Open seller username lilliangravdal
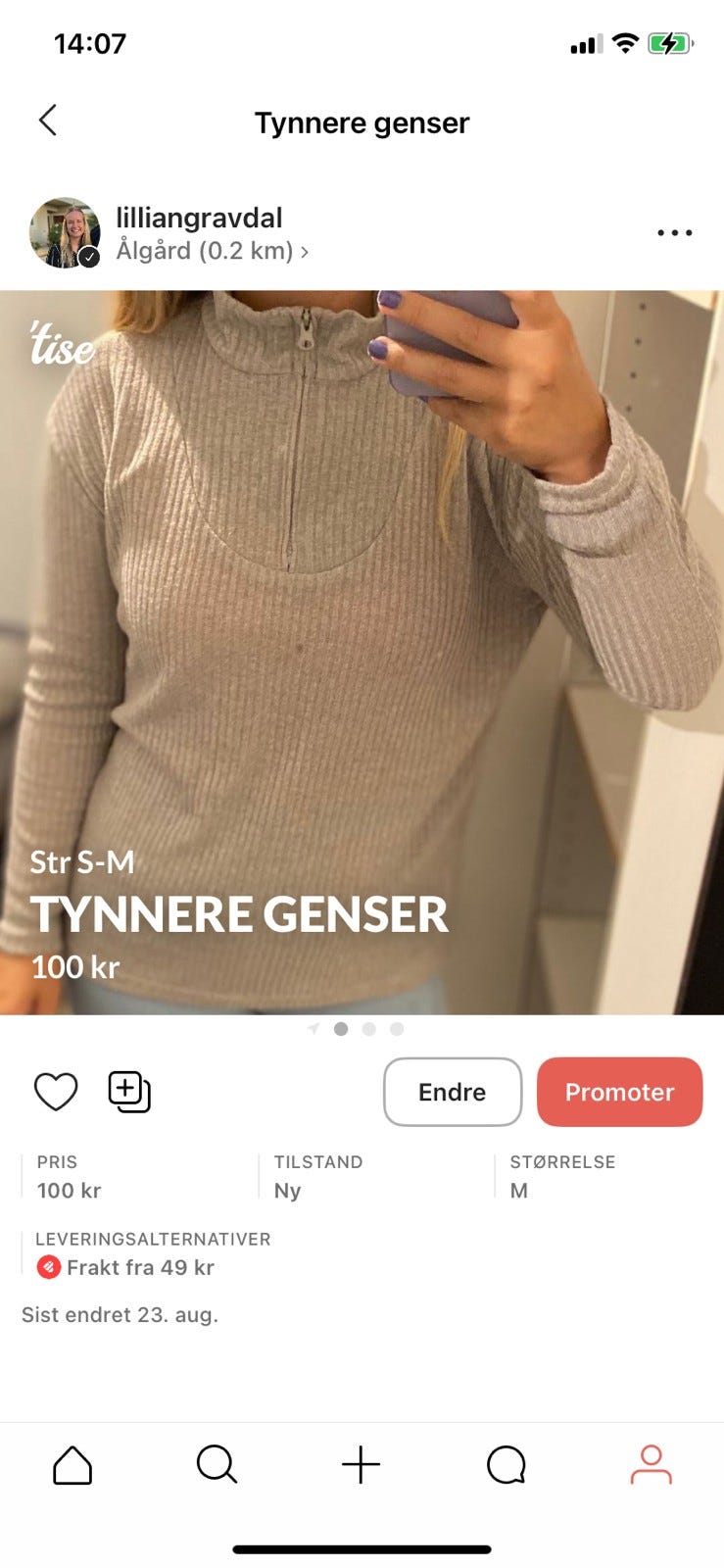This screenshot has width=724, height=1568. point(200,217)
